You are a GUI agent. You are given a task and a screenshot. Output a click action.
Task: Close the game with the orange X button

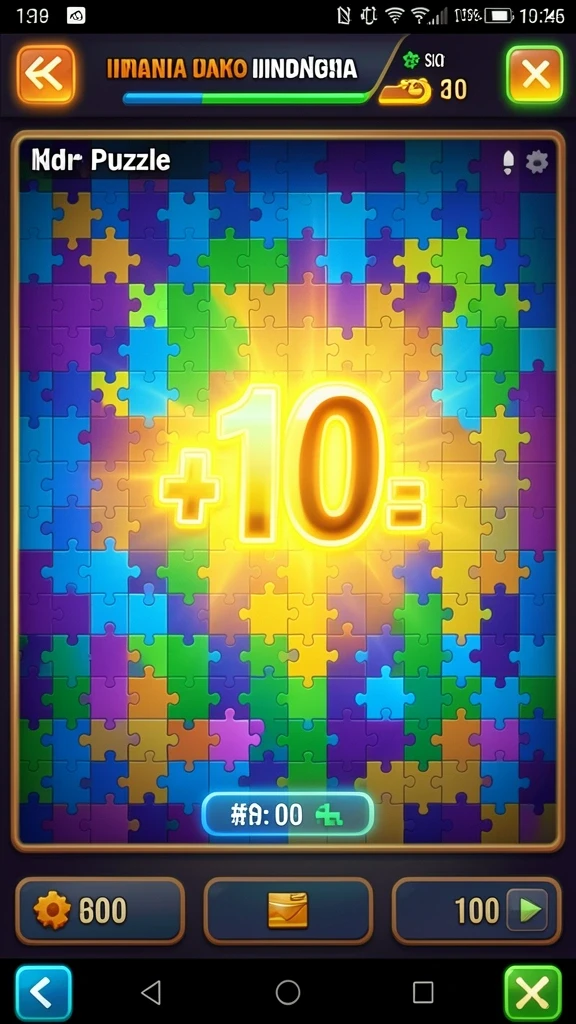point(534,74)
